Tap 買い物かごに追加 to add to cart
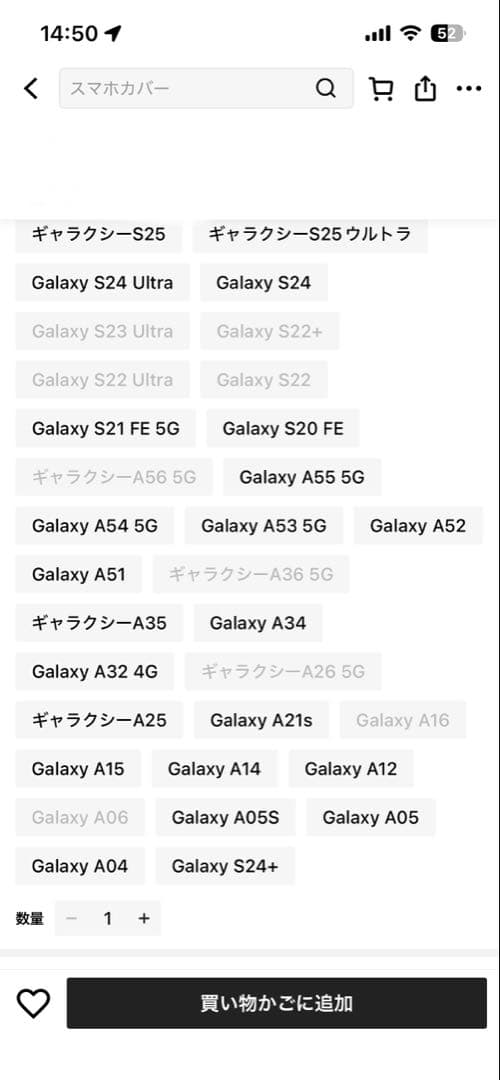The height and width of the screenshot is (1080, 500). (x=276, y=1003)
